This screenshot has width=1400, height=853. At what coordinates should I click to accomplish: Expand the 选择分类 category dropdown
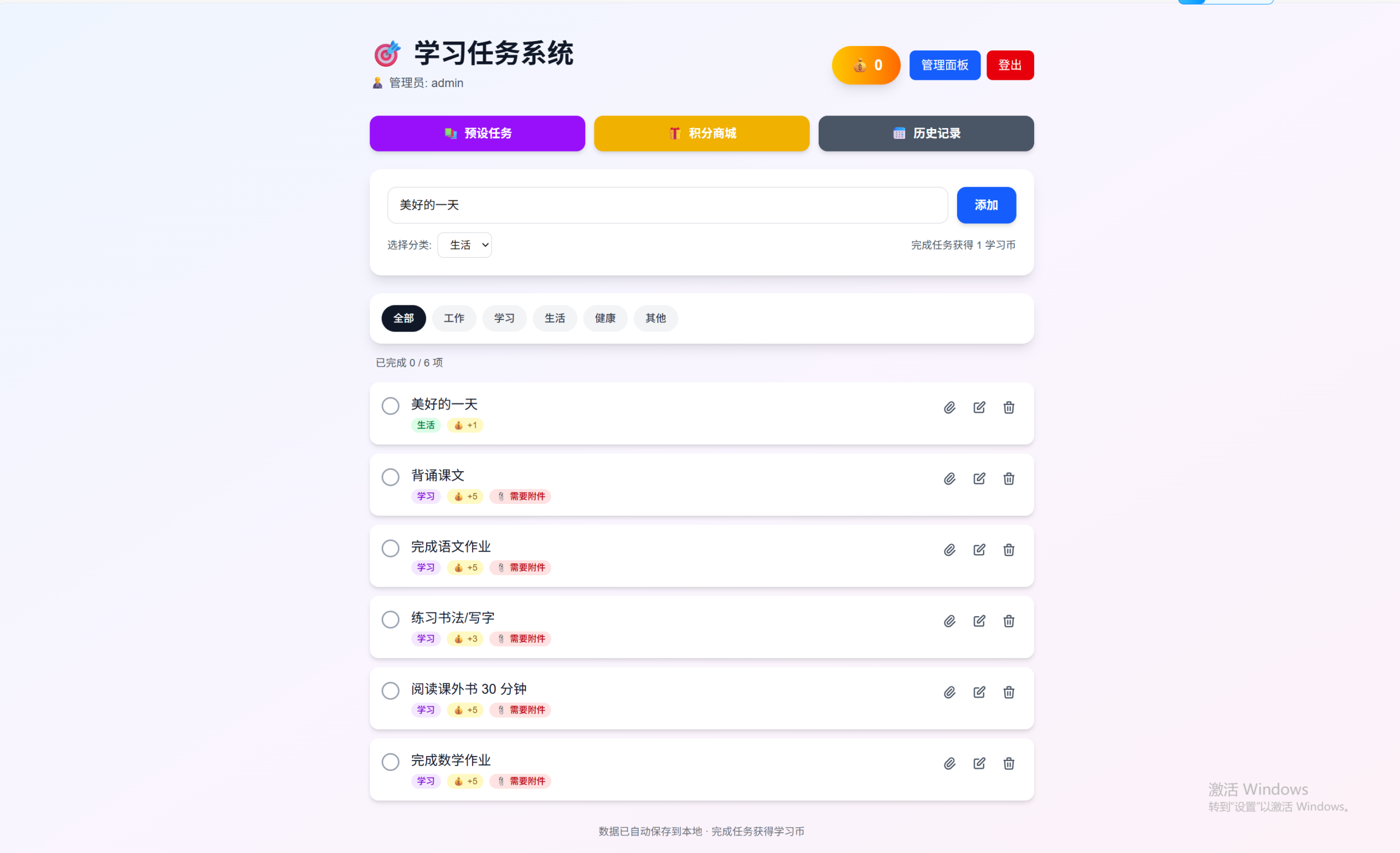[x=464, y=245]
